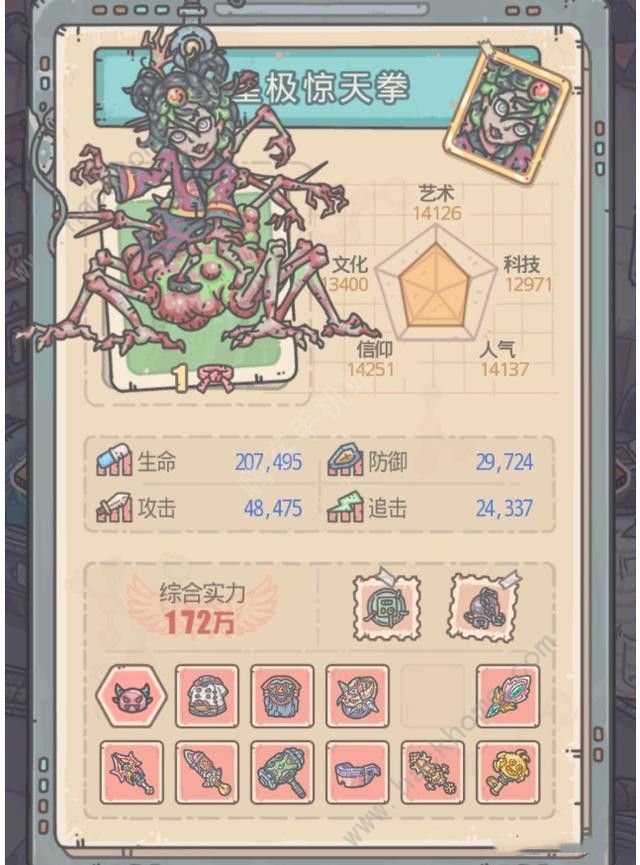This screenshot has height=865, width=640.
Task: Open the purple visor equipment slot
Action: [357, 771]
